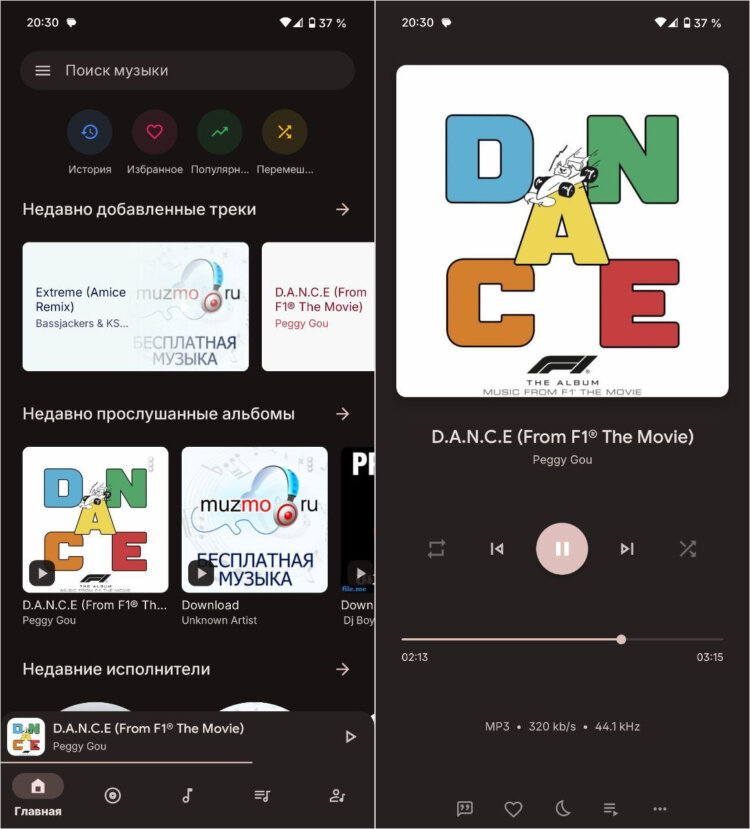Open the sleep timer moon icon
Viewport: 750px width, 829px height.
(x=562, y=809)
